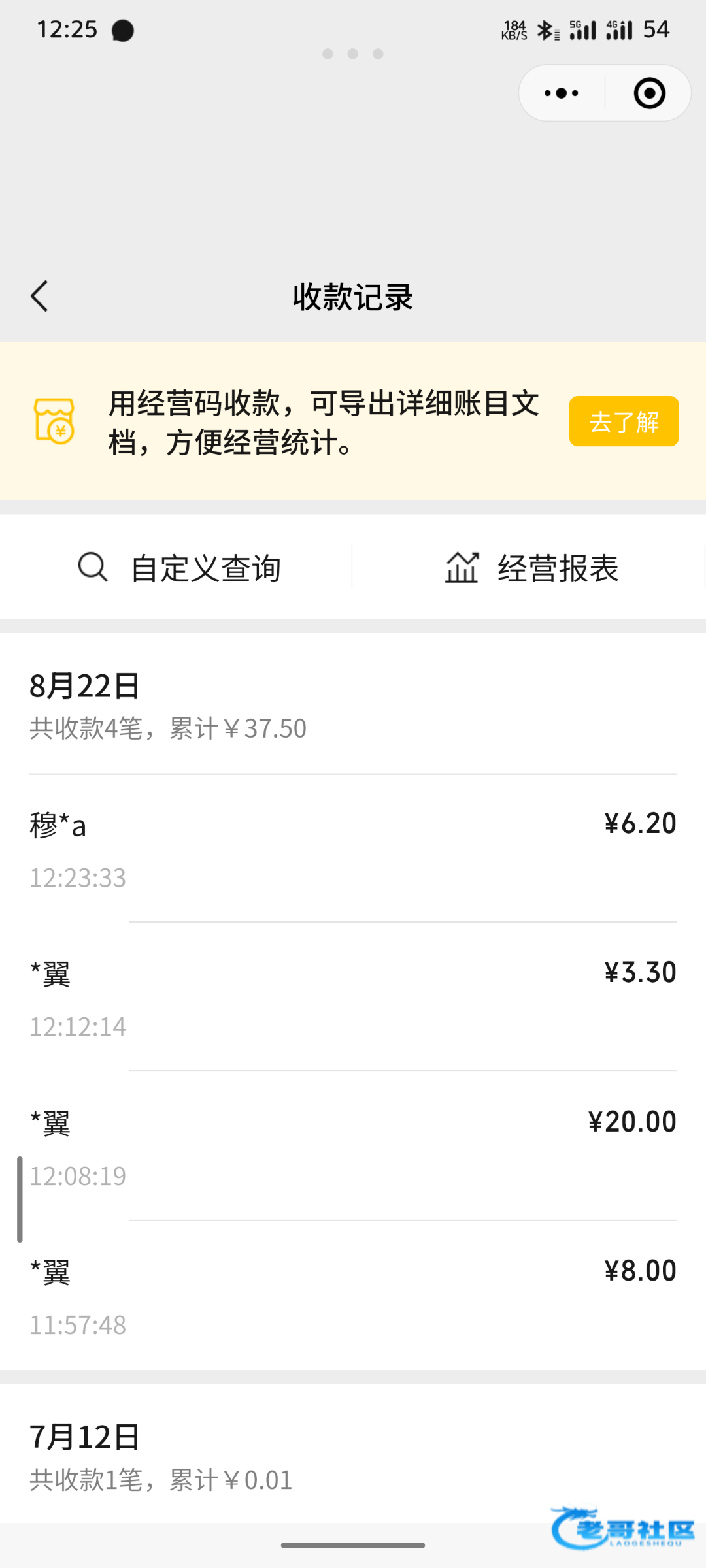This screenshot has width=706, height=1568.
Task: Tap the 去了解 button
Action: click(624, 421)
